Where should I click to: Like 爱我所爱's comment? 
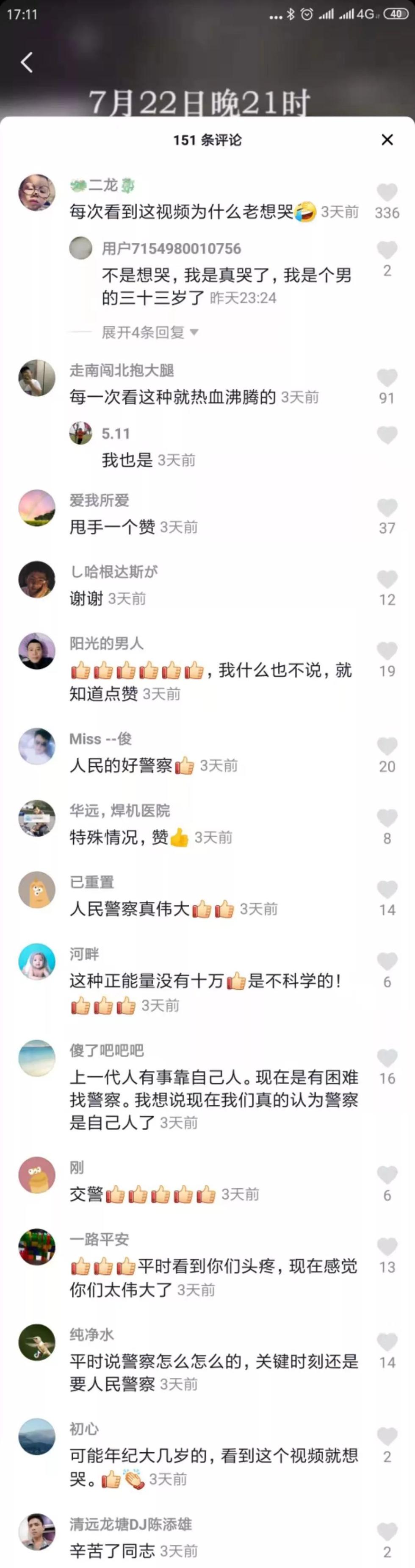(x=387, y=507)
